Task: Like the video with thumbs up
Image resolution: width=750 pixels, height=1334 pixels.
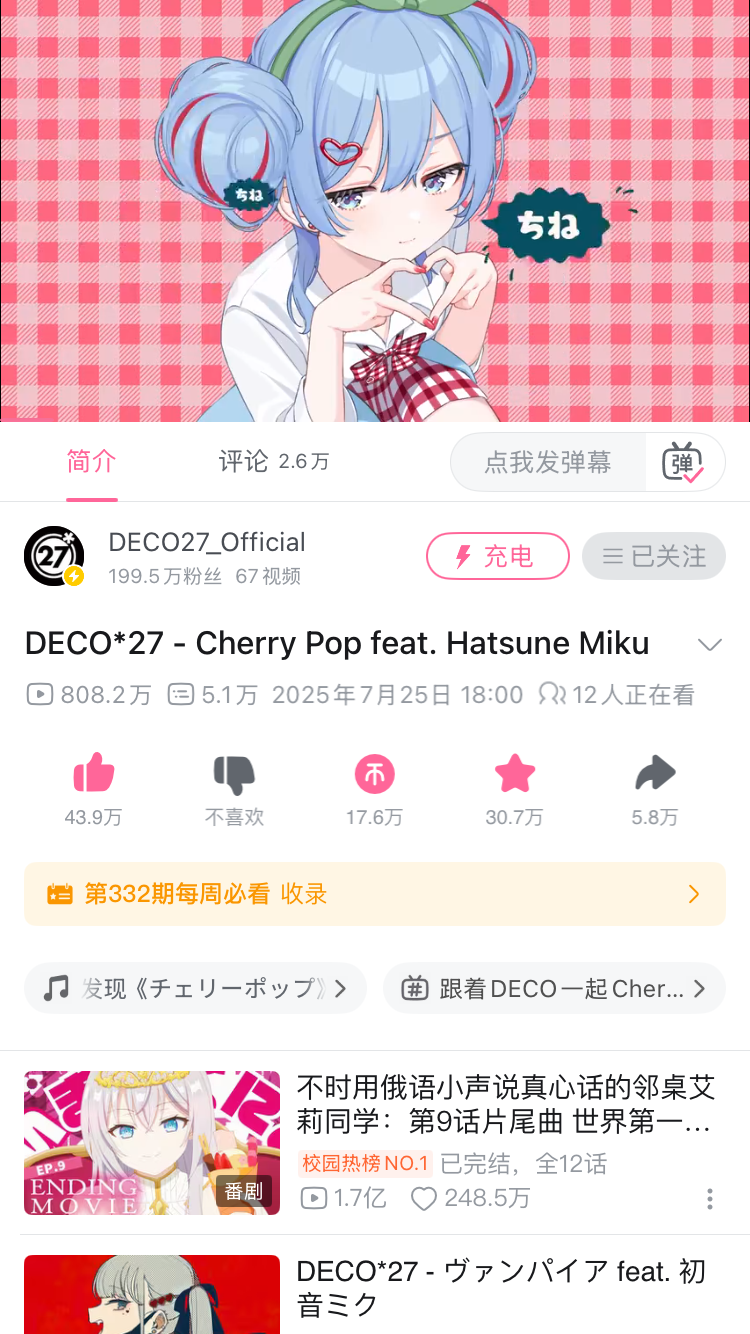Action: tap(93, 791)
